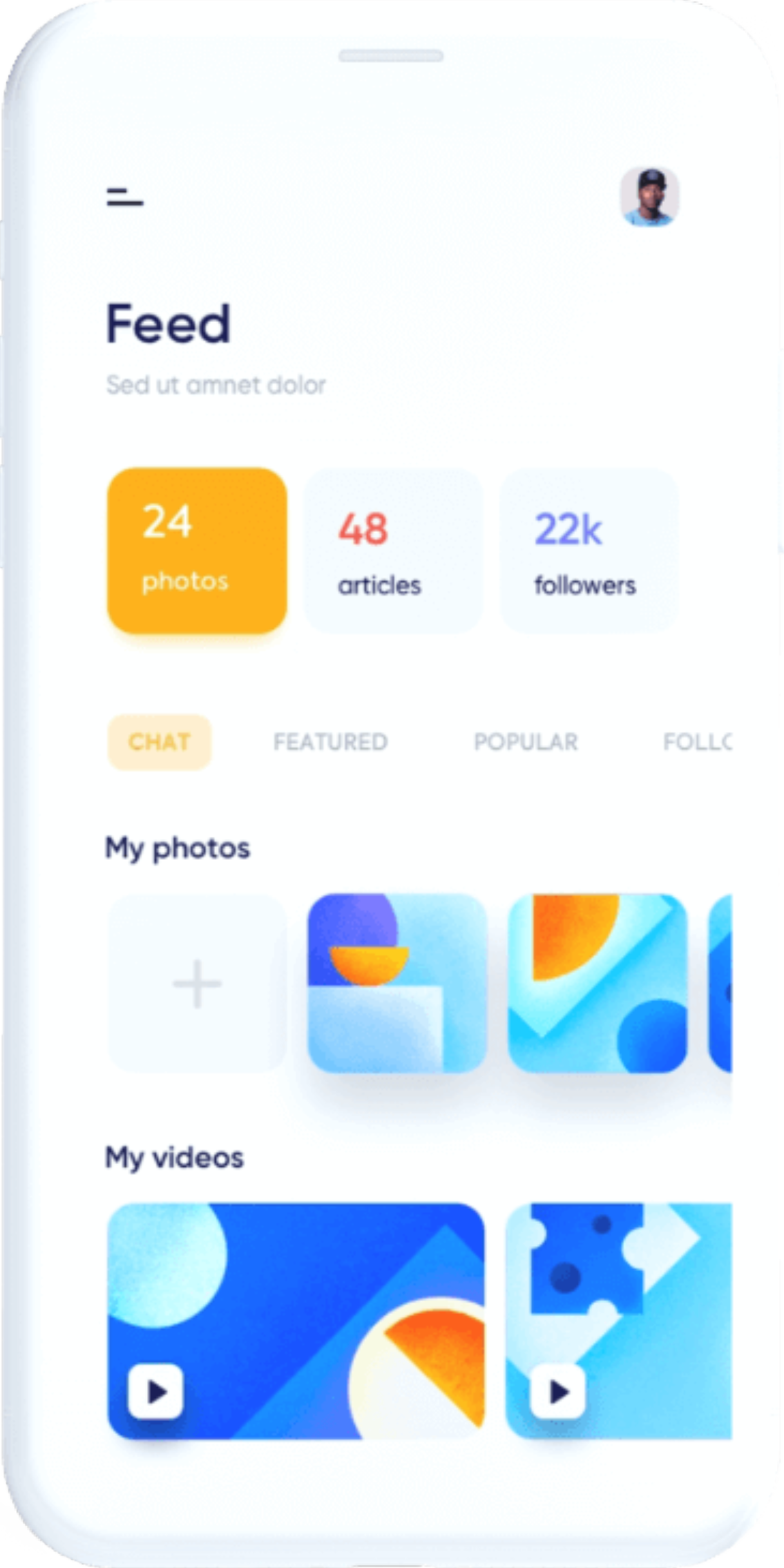The image size is (784, 1568).
Task: Select the 22k followers card
Action: point(589,551)
